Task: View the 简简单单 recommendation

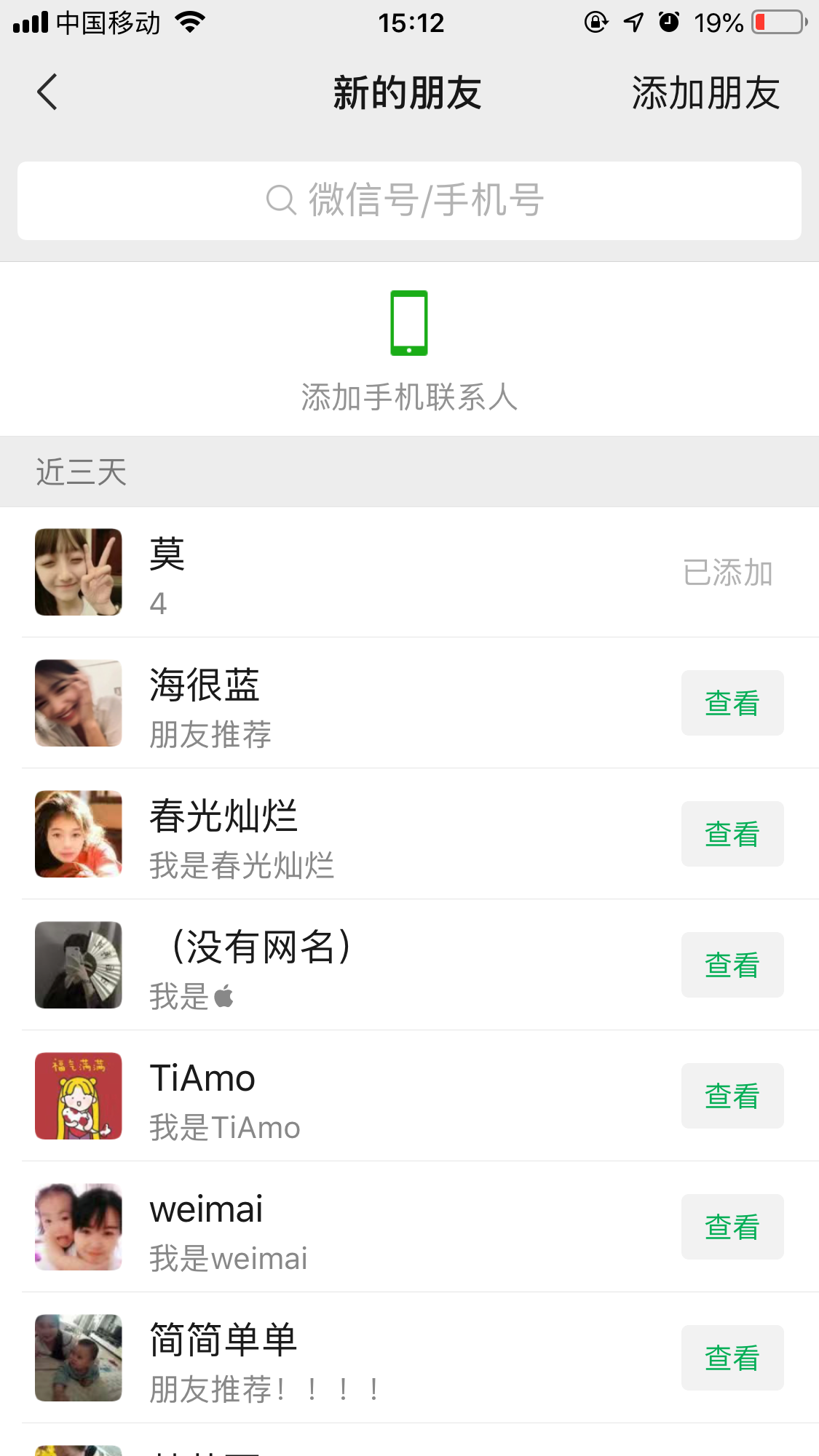Action: coord(732,1358)
